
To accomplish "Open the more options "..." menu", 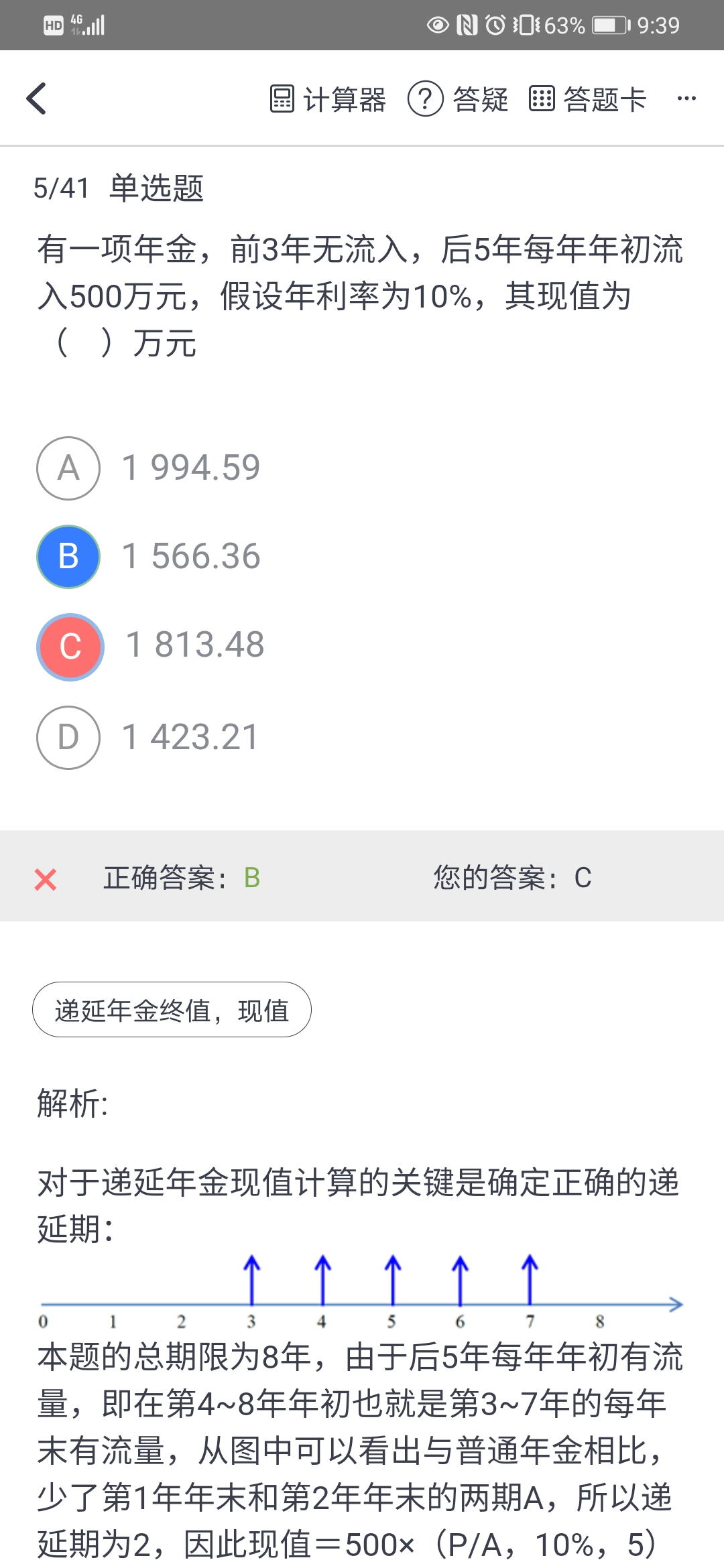I will coord(686,99).
